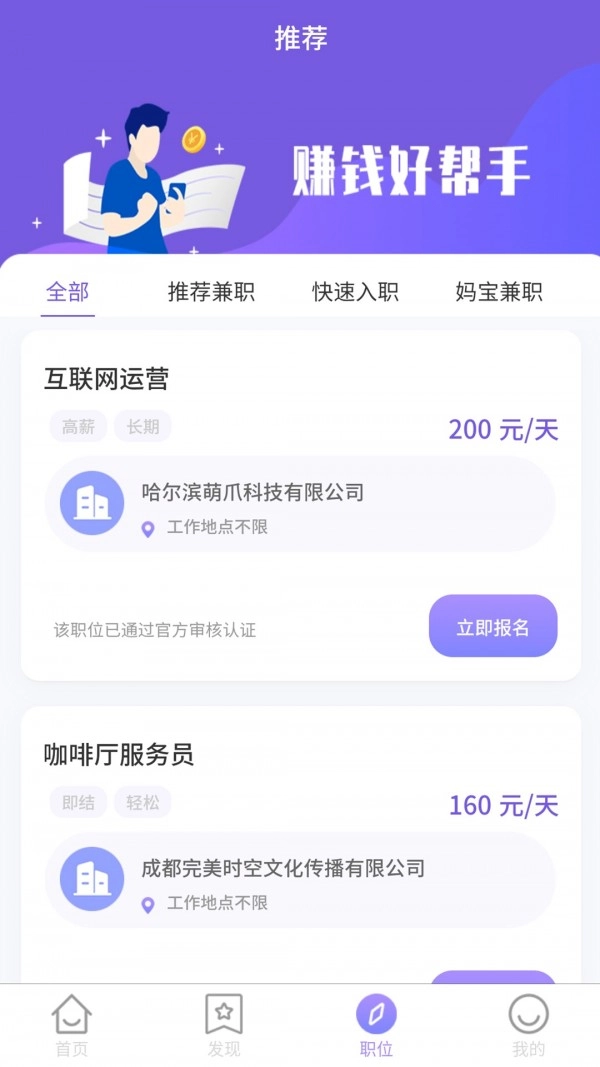Open the 我的 profile tab
Viewport: 600px width, 1067px height.
pos(528,1026)
